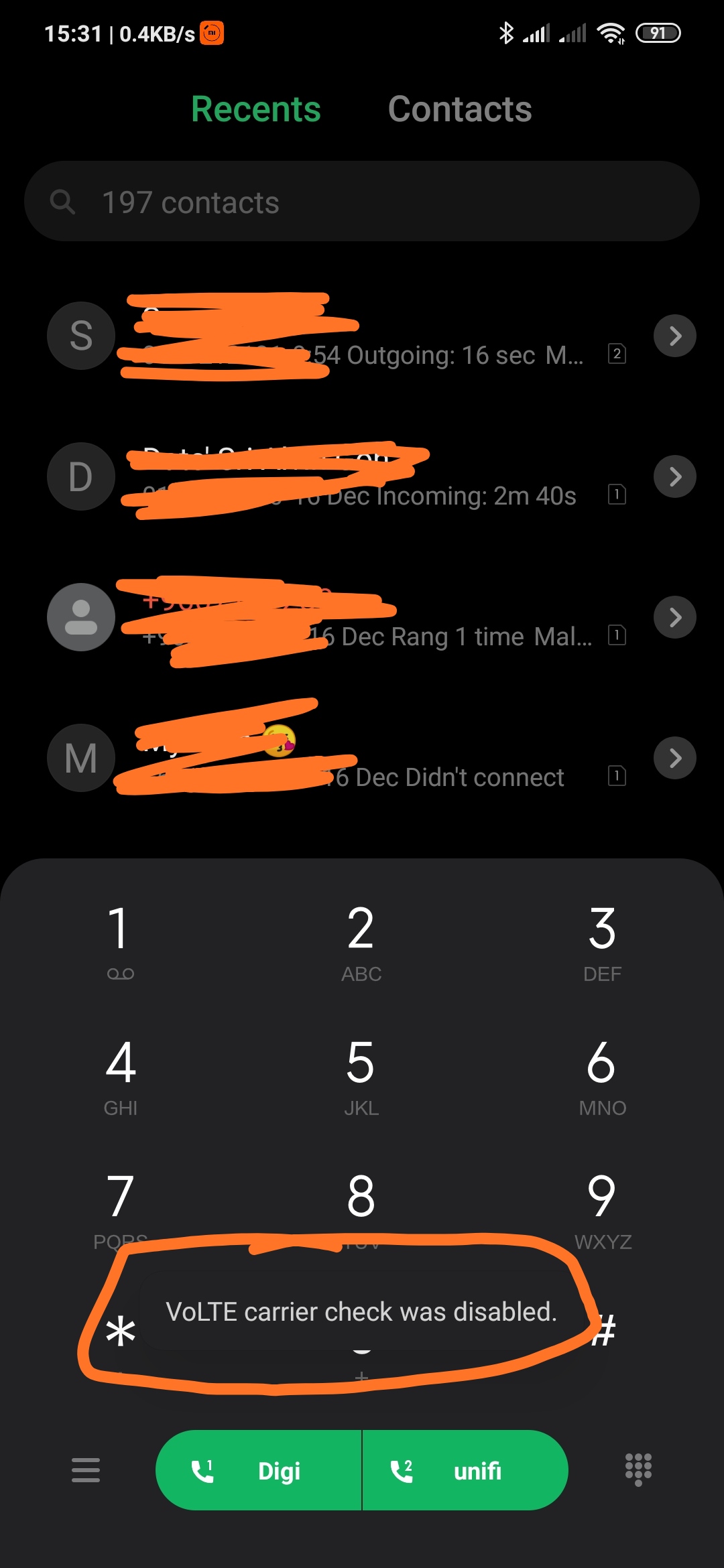Dial digit 6 MNO on keypad
Viewport: 724px width, 1568px height.
(602, 1075)
